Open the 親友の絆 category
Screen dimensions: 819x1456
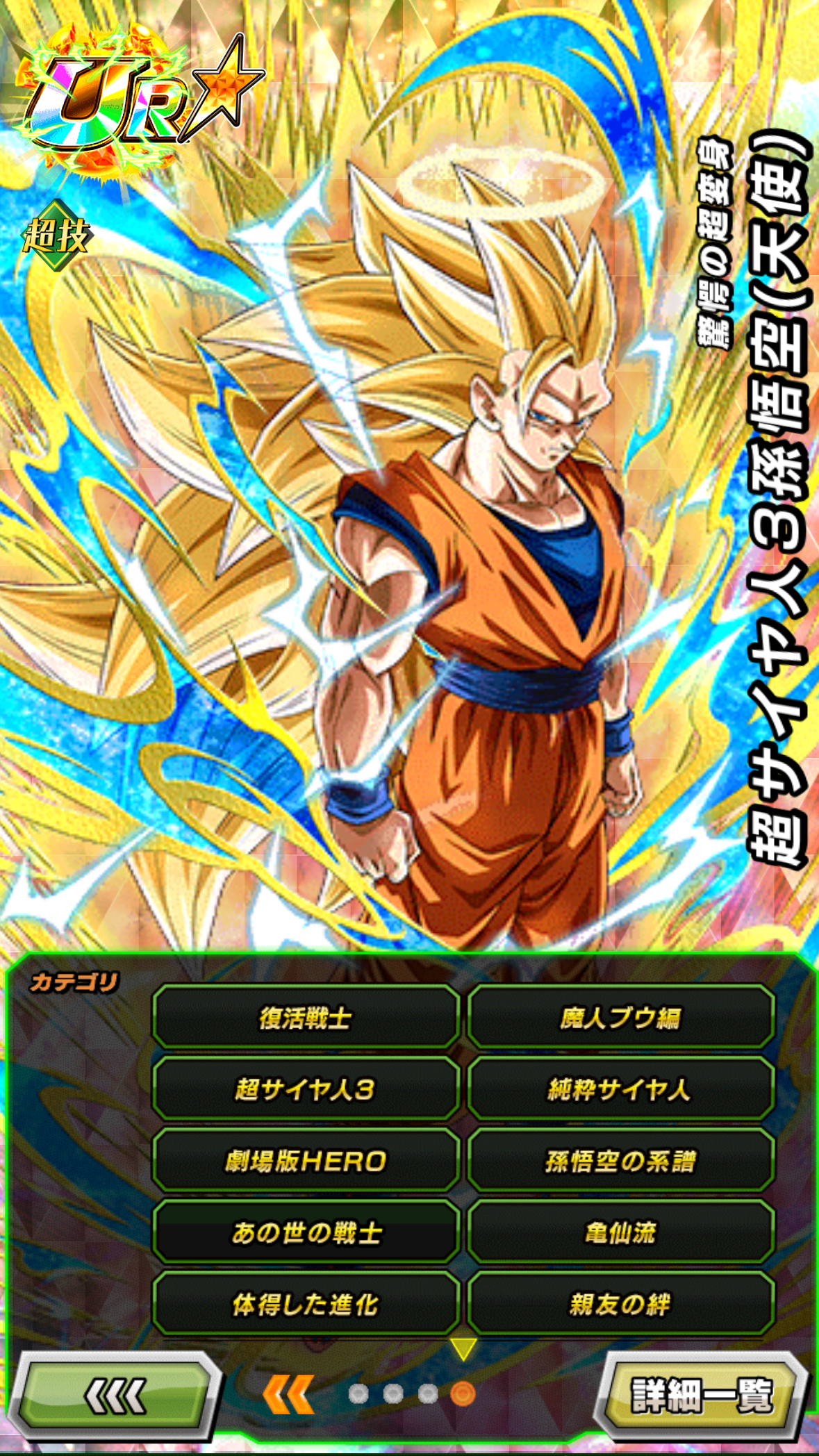(620, 1304)
